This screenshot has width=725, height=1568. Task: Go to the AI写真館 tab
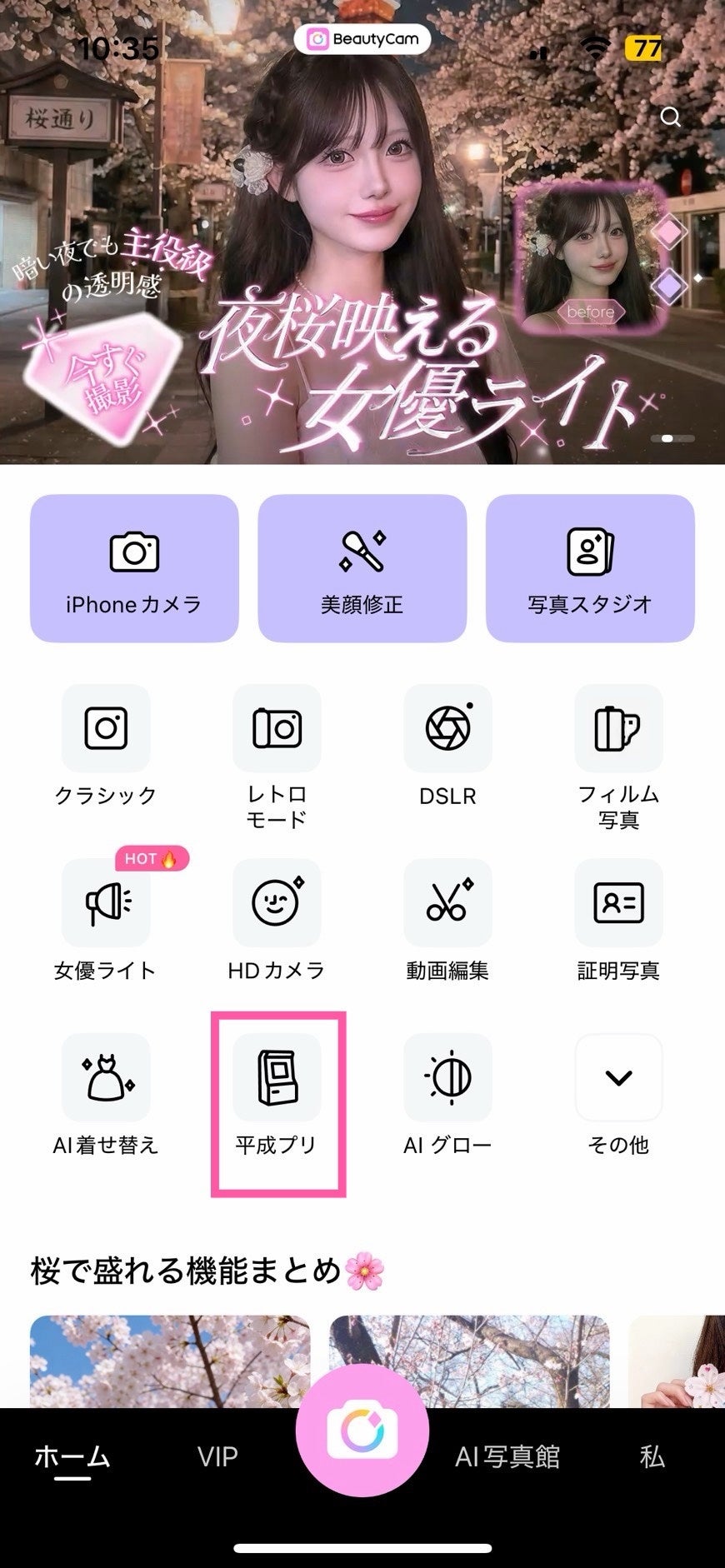pyautogui.click(x=507, y=1456)
